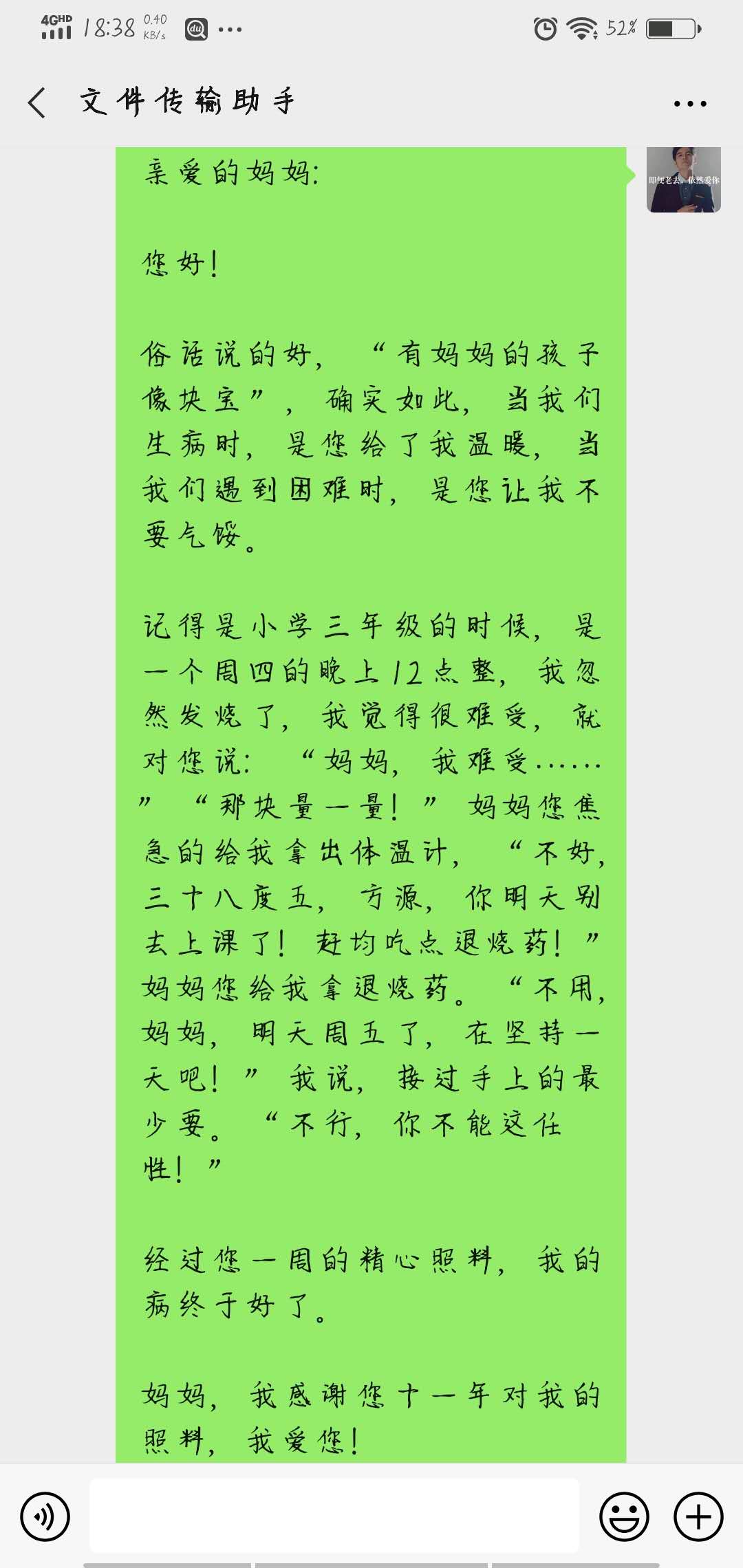The height and width of the screenshot is (1568, 743).
Task: Focus the message text field
Action: pos(334,1516)
